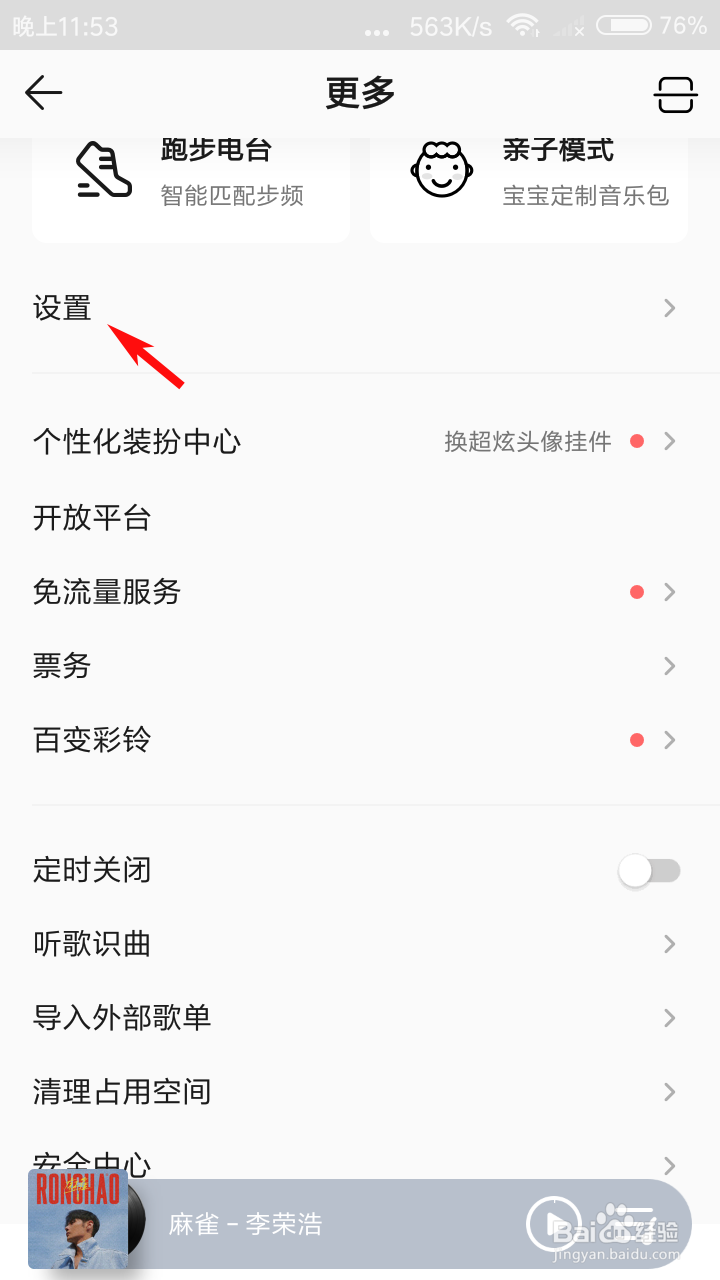Viewport: 720px width, 1280px height.
Task: Tap 安全中心 at the list bottom
Action: click(x=92, y=1162)
